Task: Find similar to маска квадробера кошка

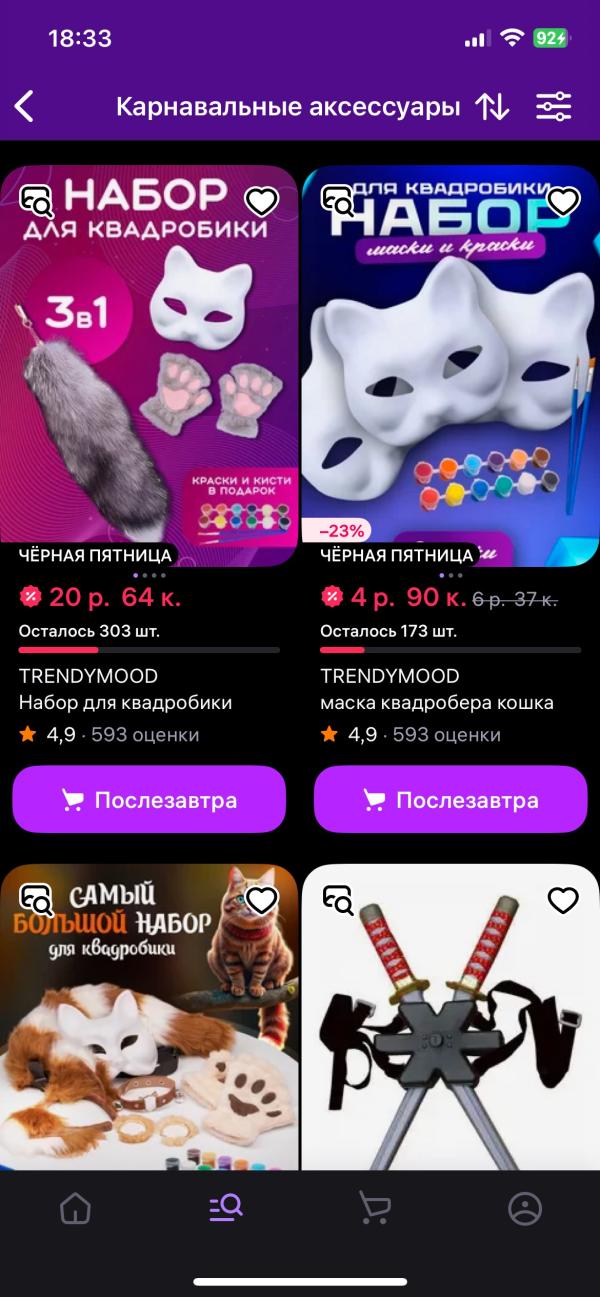Action: pos(338,200)
